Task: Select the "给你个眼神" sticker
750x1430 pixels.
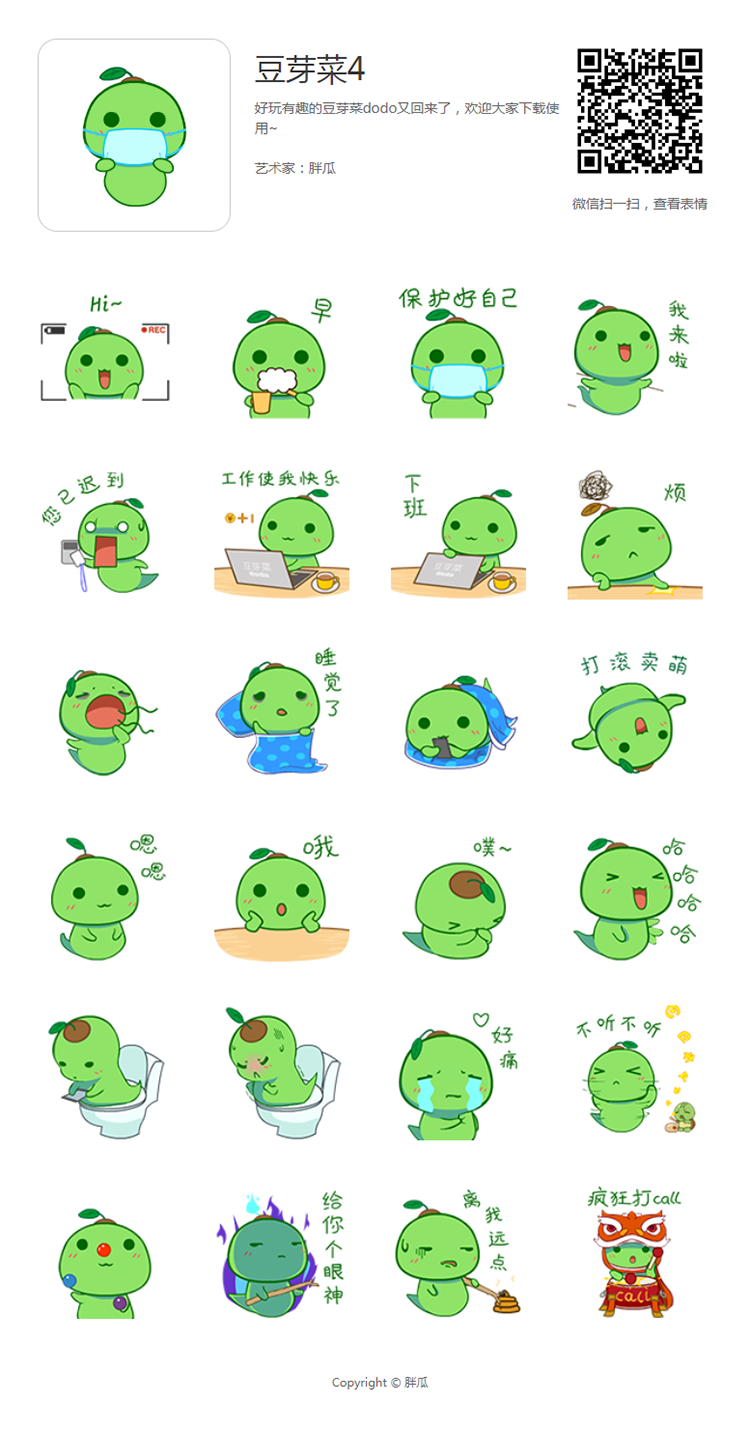Action: pyautogui.click(x=281, y=1253)
